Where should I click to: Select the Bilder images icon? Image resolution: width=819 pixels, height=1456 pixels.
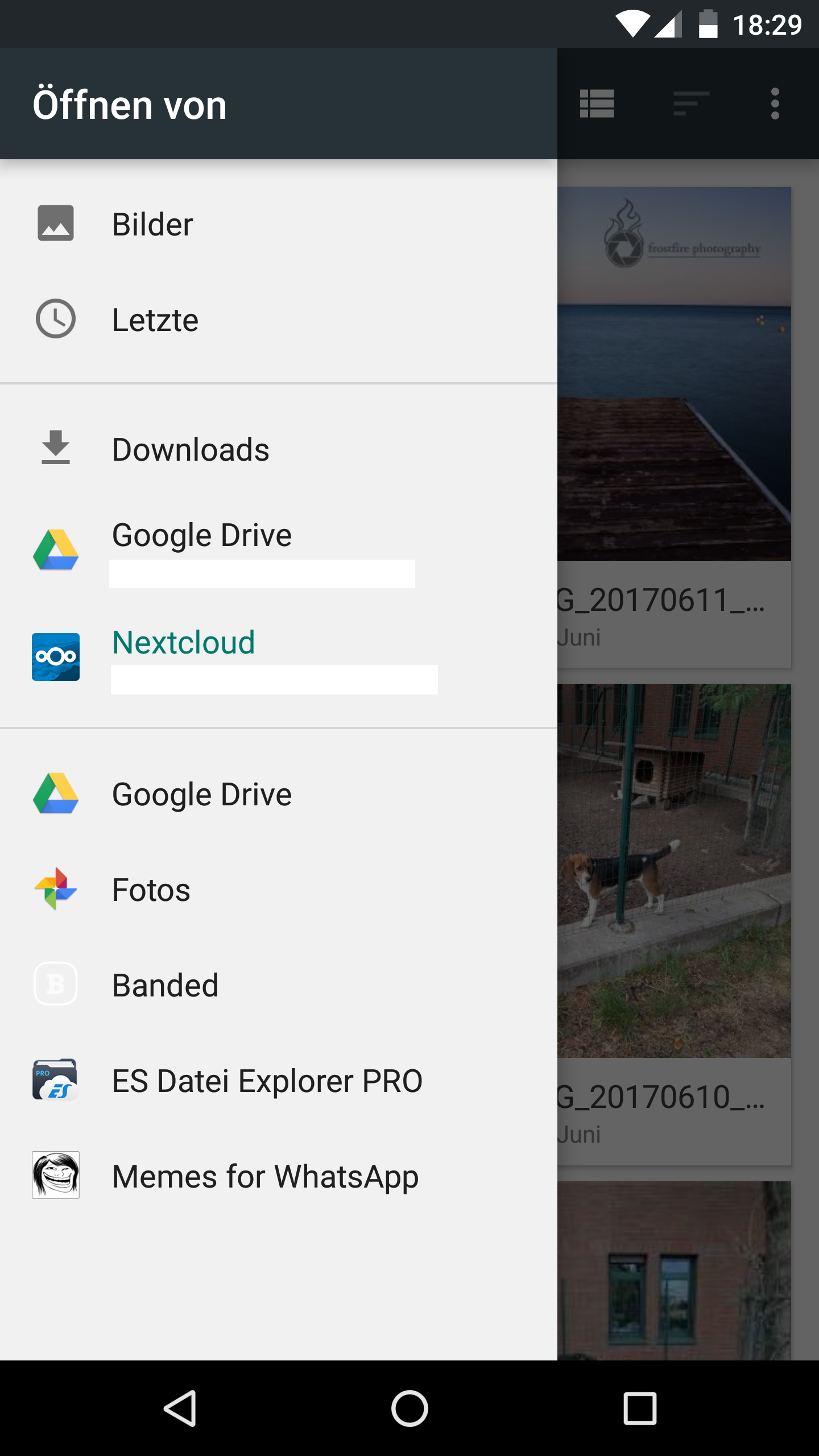click(55, 224)
